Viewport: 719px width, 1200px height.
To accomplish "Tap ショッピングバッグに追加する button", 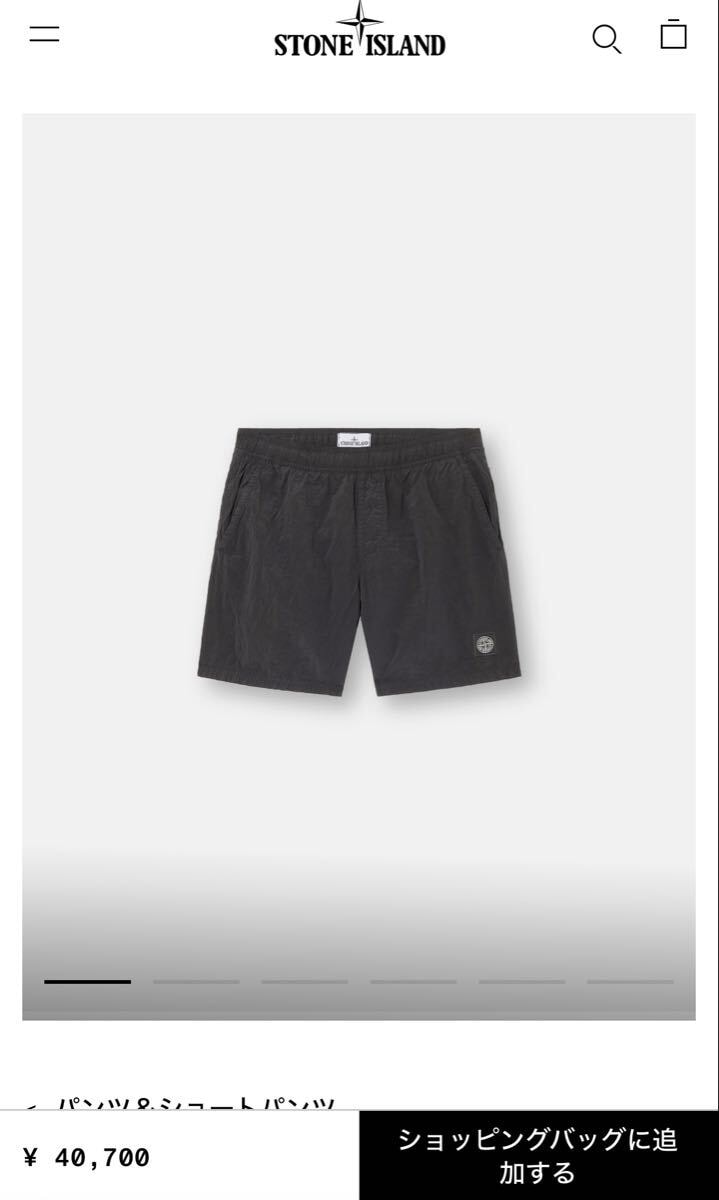I will (x=538, y=1155).
